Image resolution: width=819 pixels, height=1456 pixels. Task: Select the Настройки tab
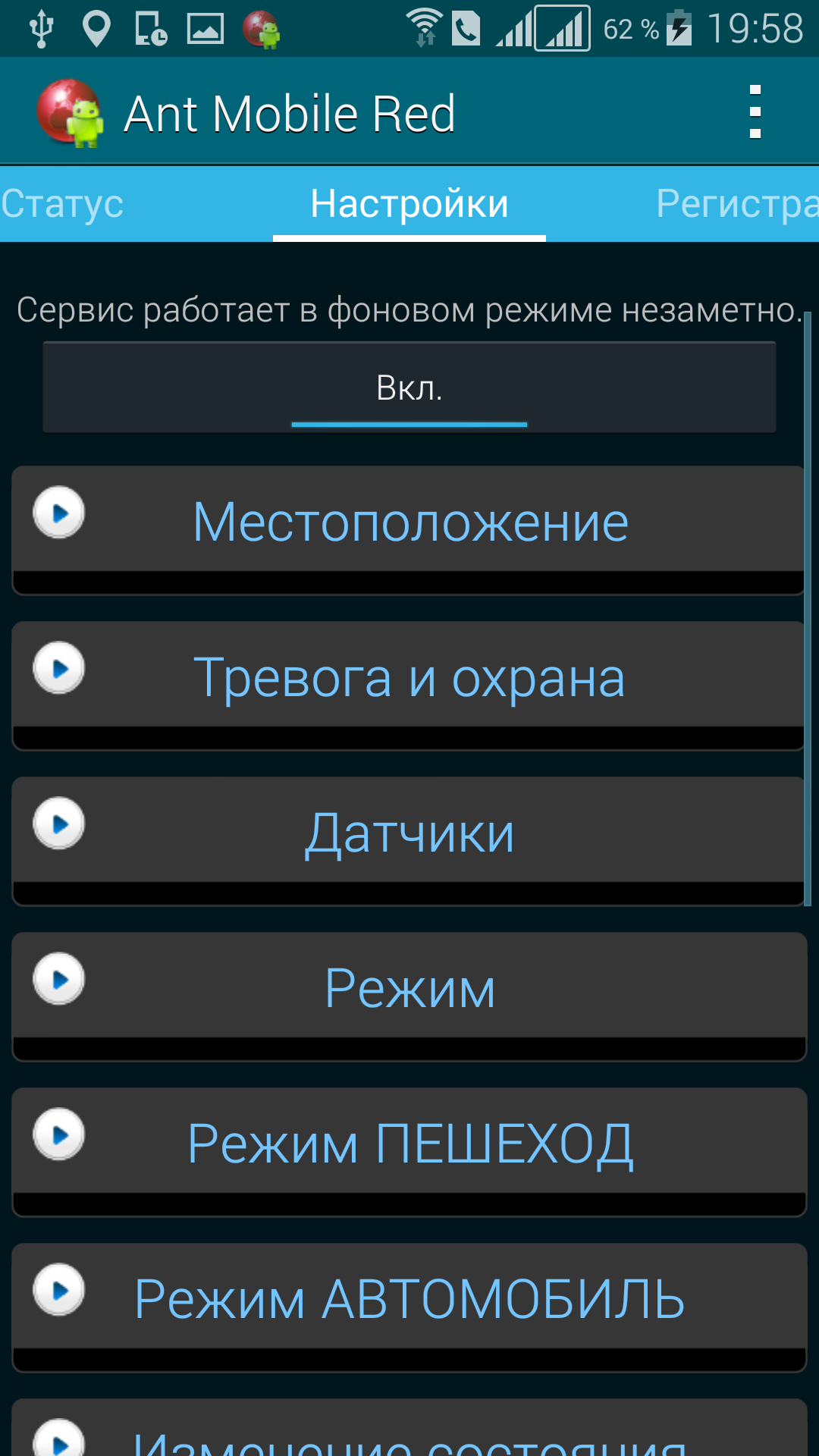click(409, 204)
